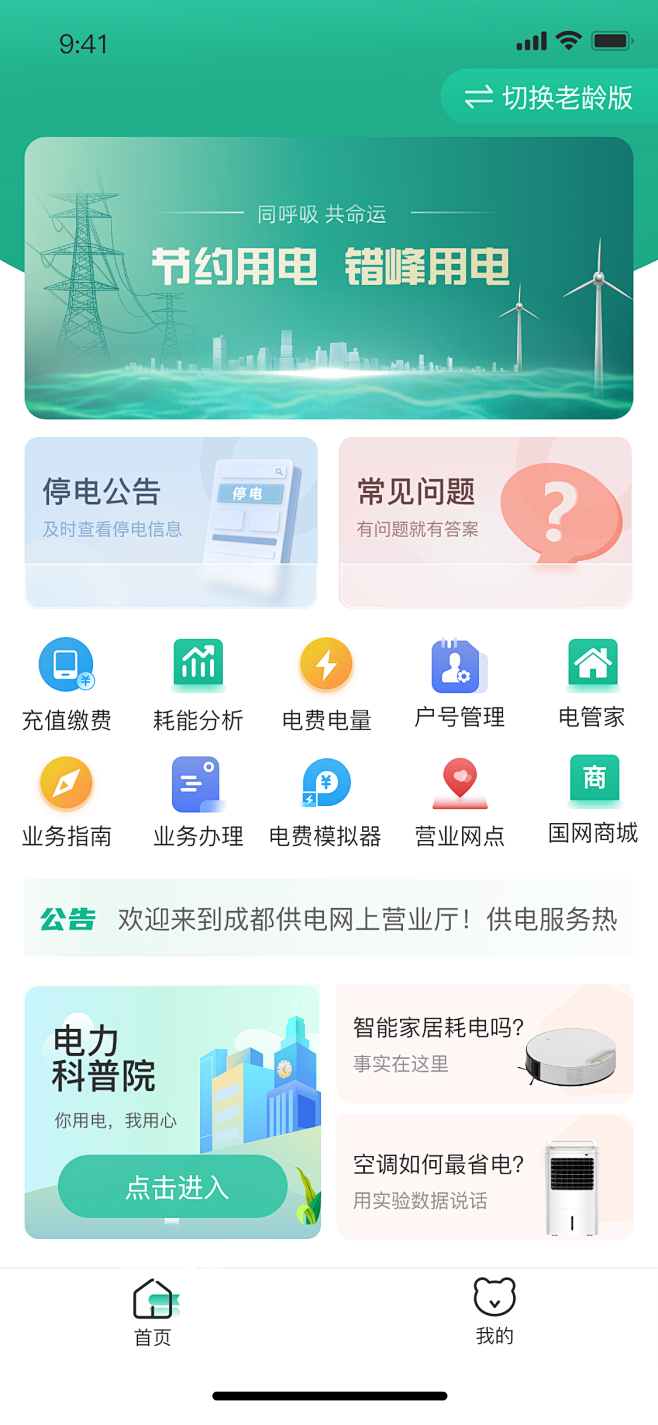Viewport: 658px width, 1425px height.
Task: Open the 空调如何最省电? article
Action: pos(485,1179)
